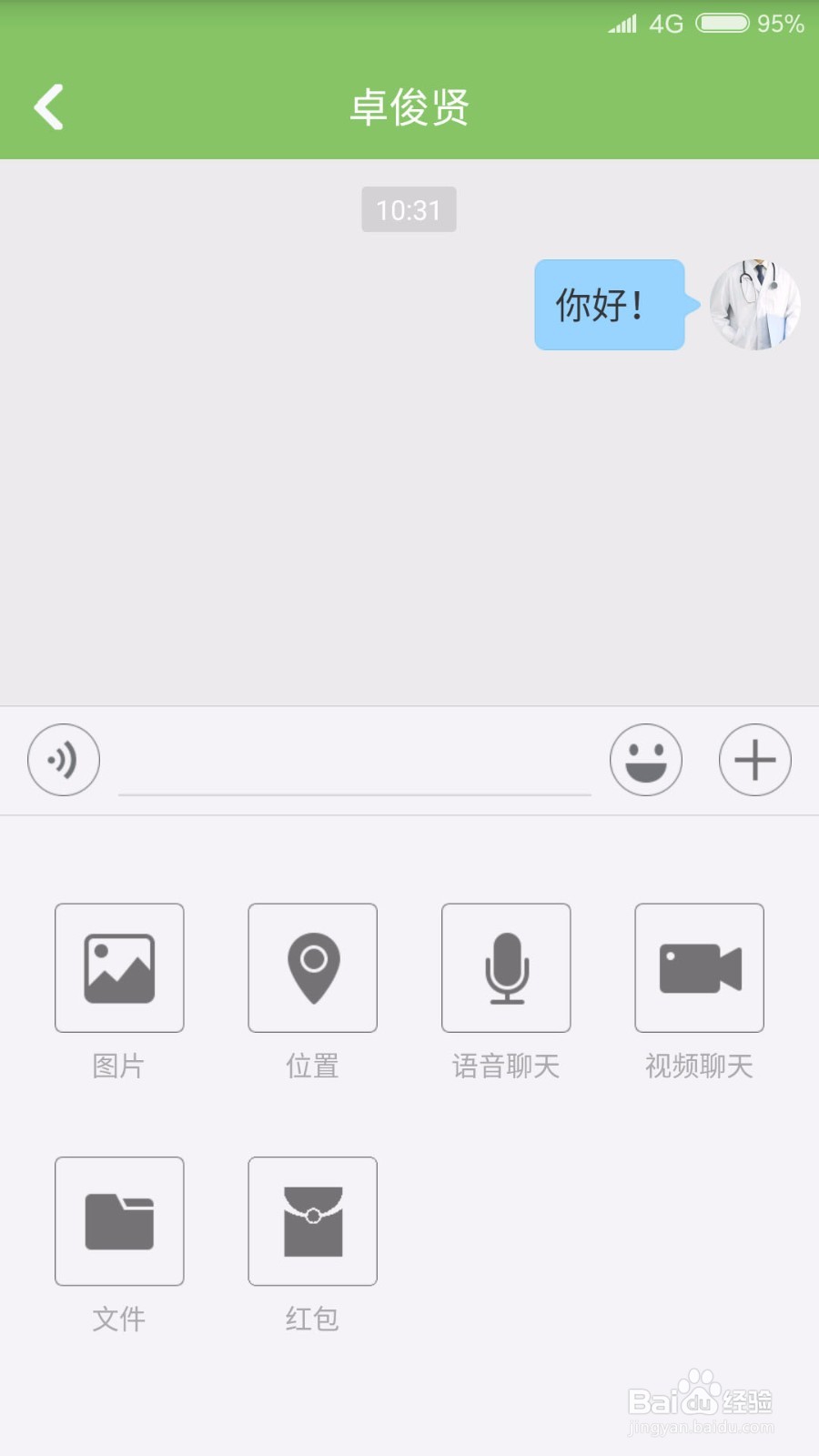Open your doctor profile avatar
The width and height of the screenshot is (819, 1456).
(x=754, y=305)
